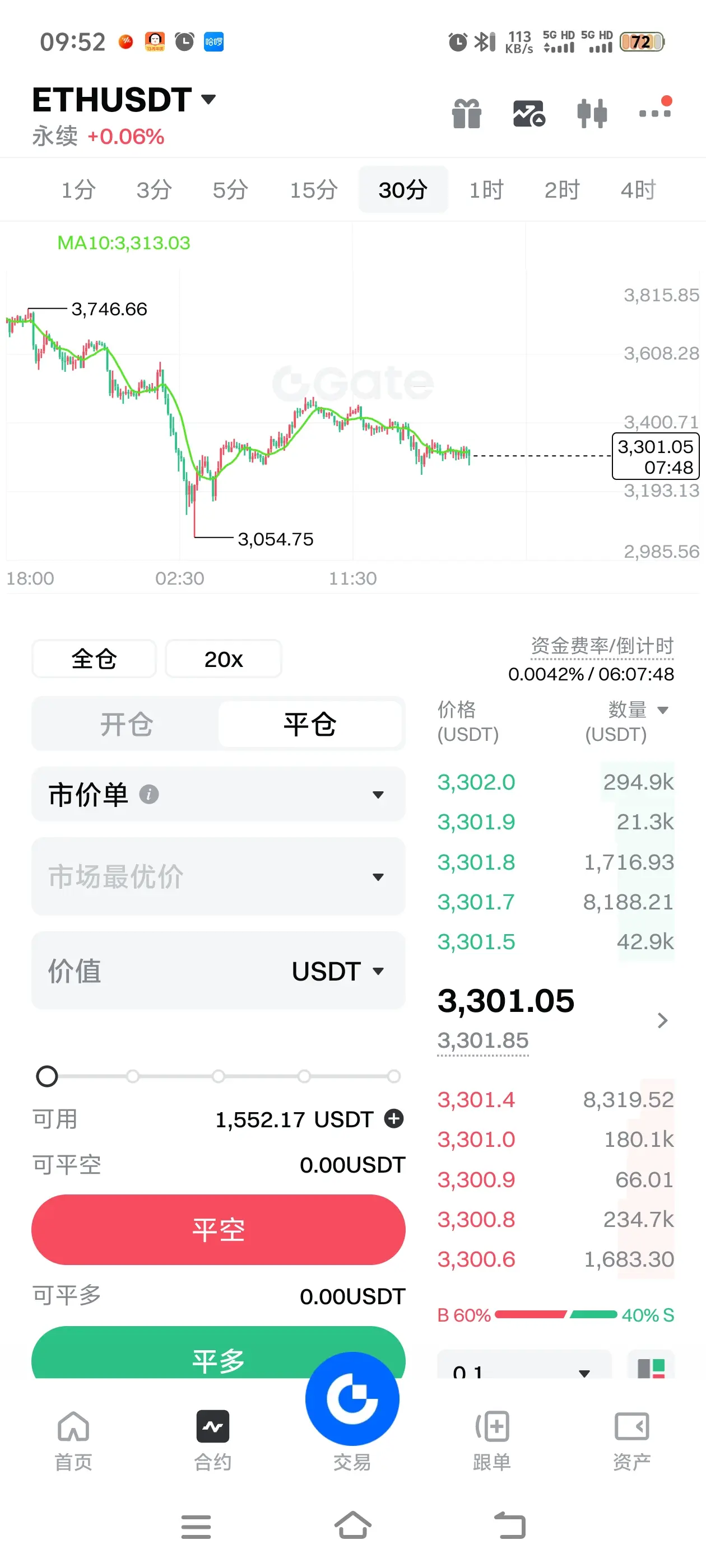The image size is (706, 1568).
Task: Expand the 市价单 order type dropdown
Action: pyautogui.click(x=218, y=794)
